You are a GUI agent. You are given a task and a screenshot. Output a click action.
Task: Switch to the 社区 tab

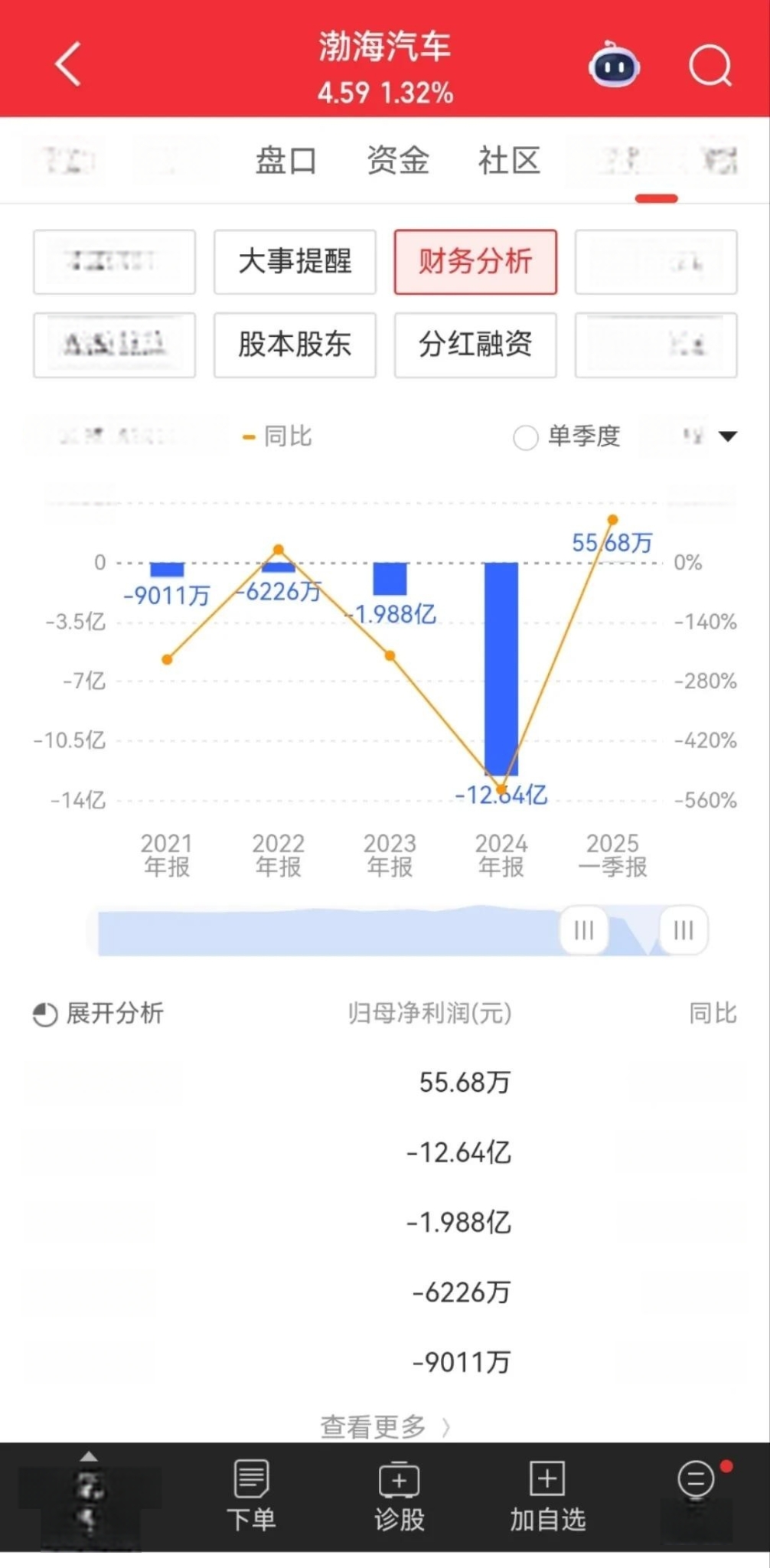coord(509,161)
